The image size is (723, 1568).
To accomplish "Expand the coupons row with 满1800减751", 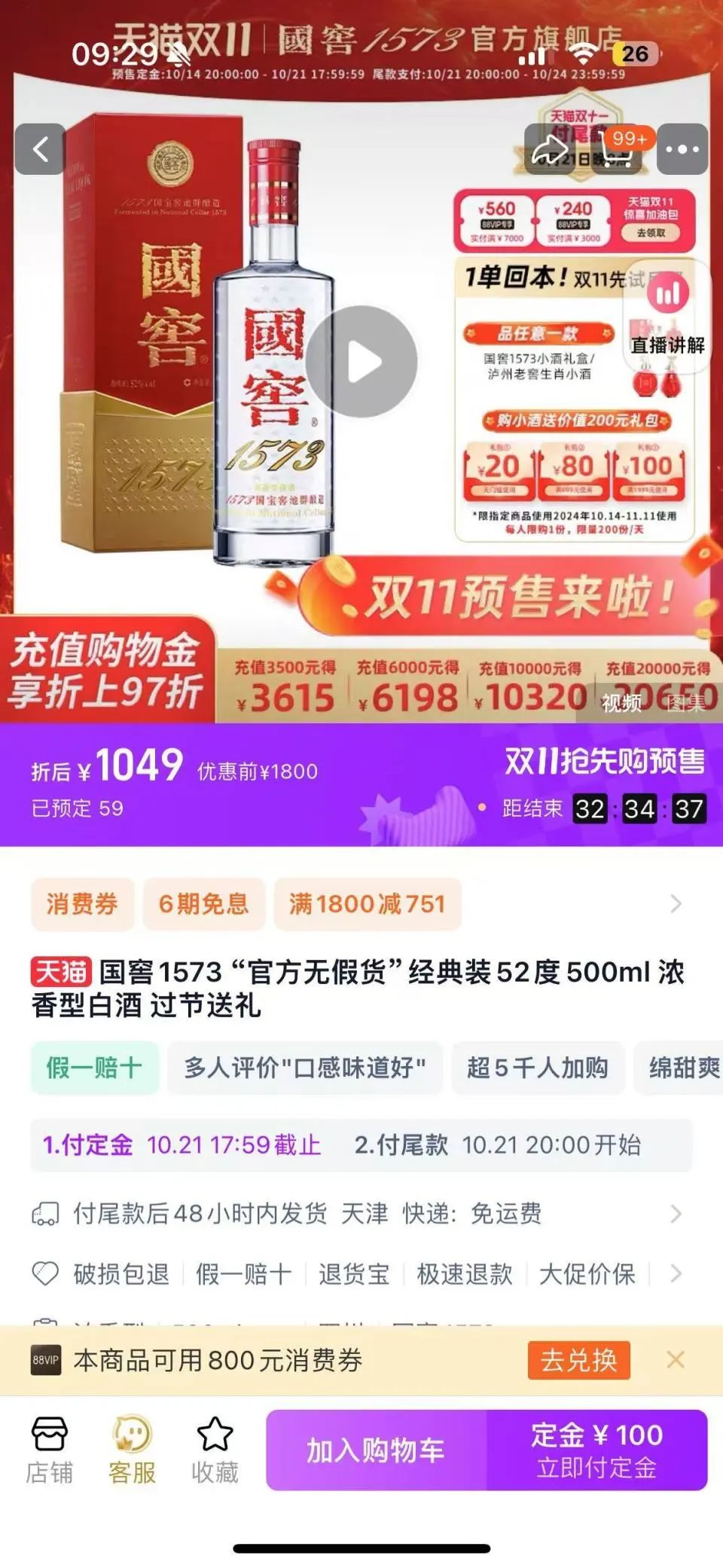I will coord(676,903).
